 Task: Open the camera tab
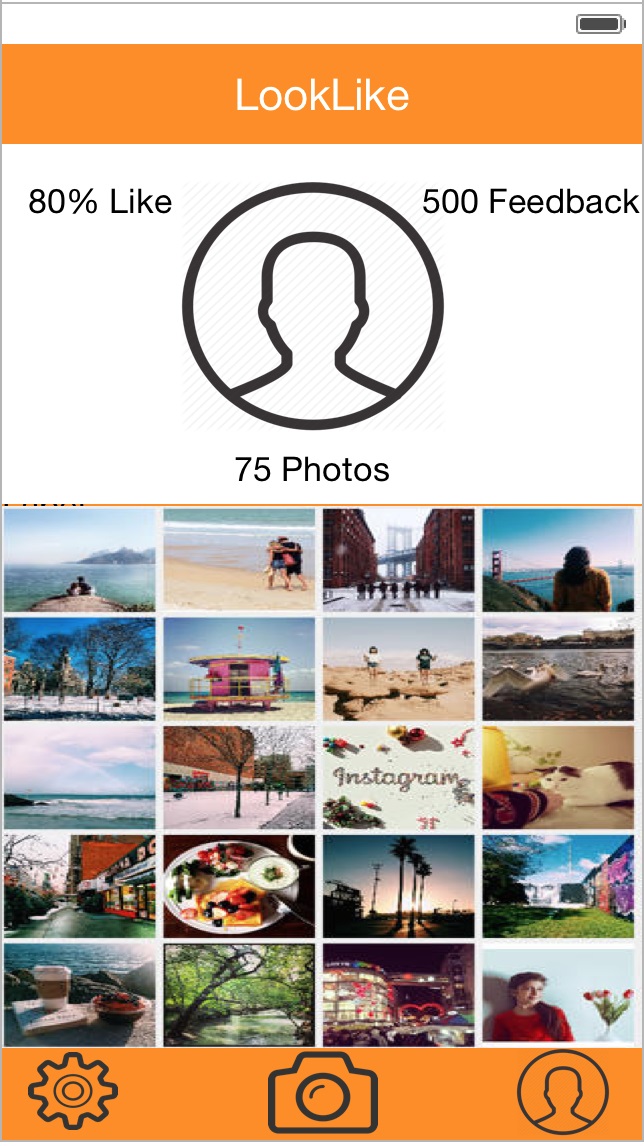point(322,1092)
